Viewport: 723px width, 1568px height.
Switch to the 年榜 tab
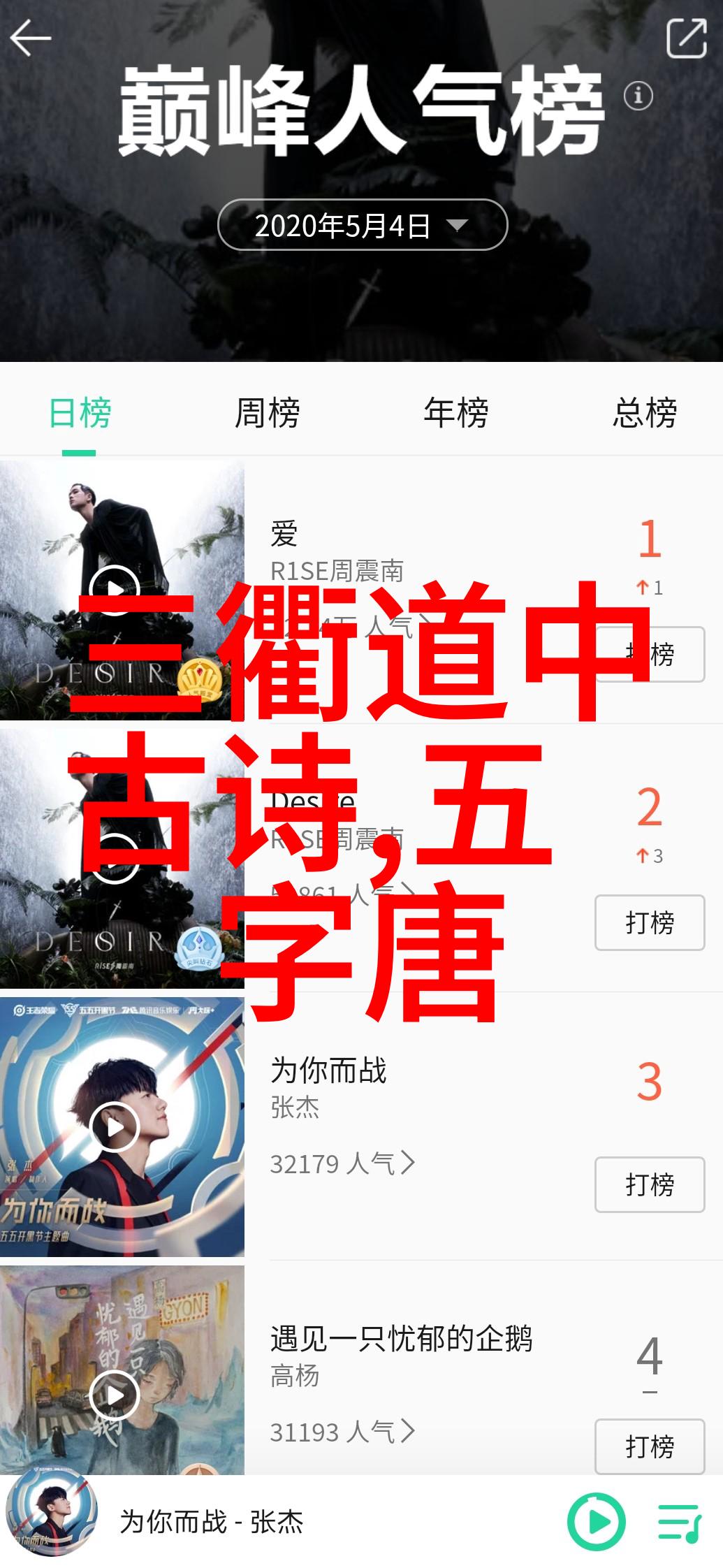tap(456, 412)
